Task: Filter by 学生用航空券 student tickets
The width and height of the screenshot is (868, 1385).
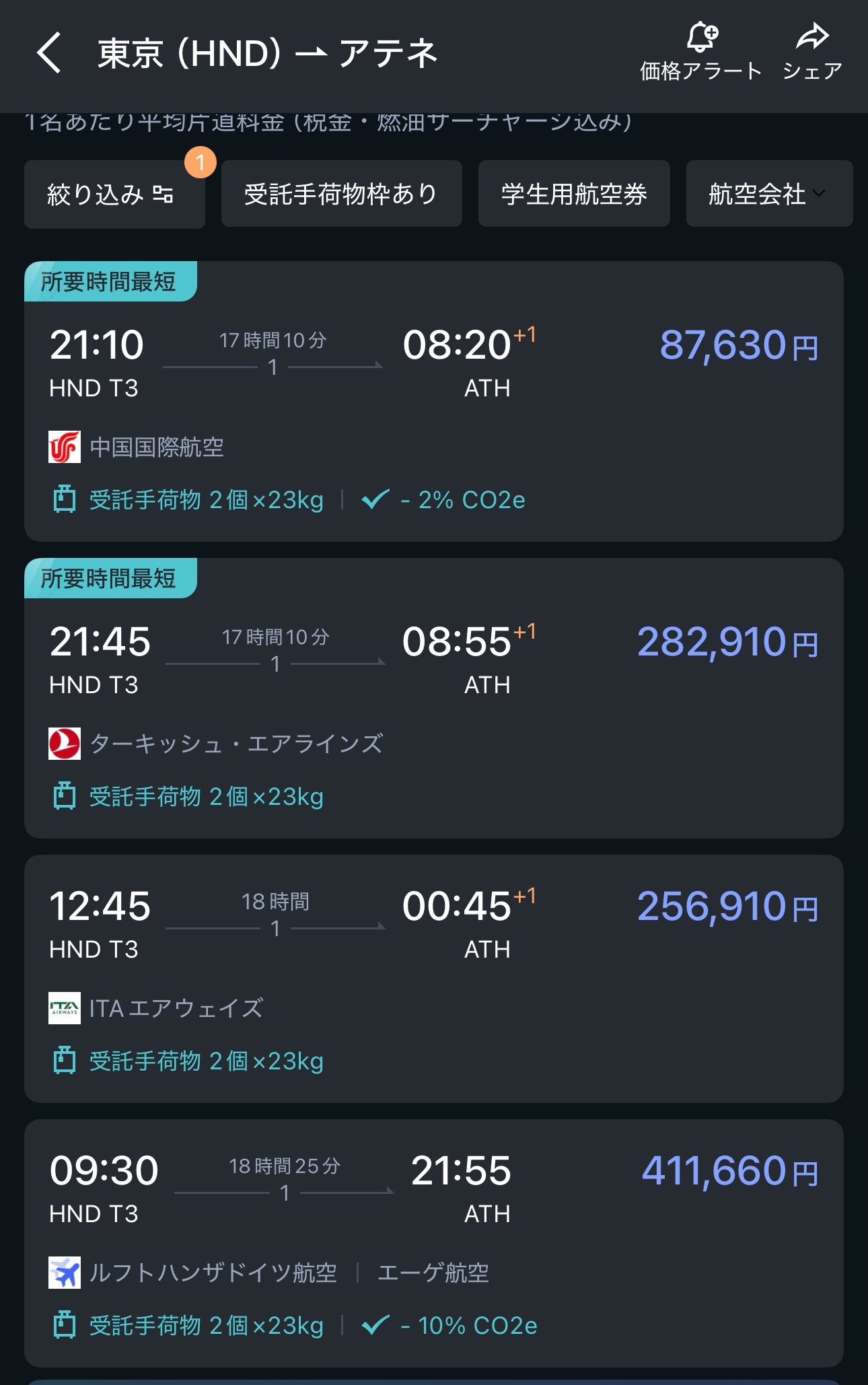Action: (573, 194)
